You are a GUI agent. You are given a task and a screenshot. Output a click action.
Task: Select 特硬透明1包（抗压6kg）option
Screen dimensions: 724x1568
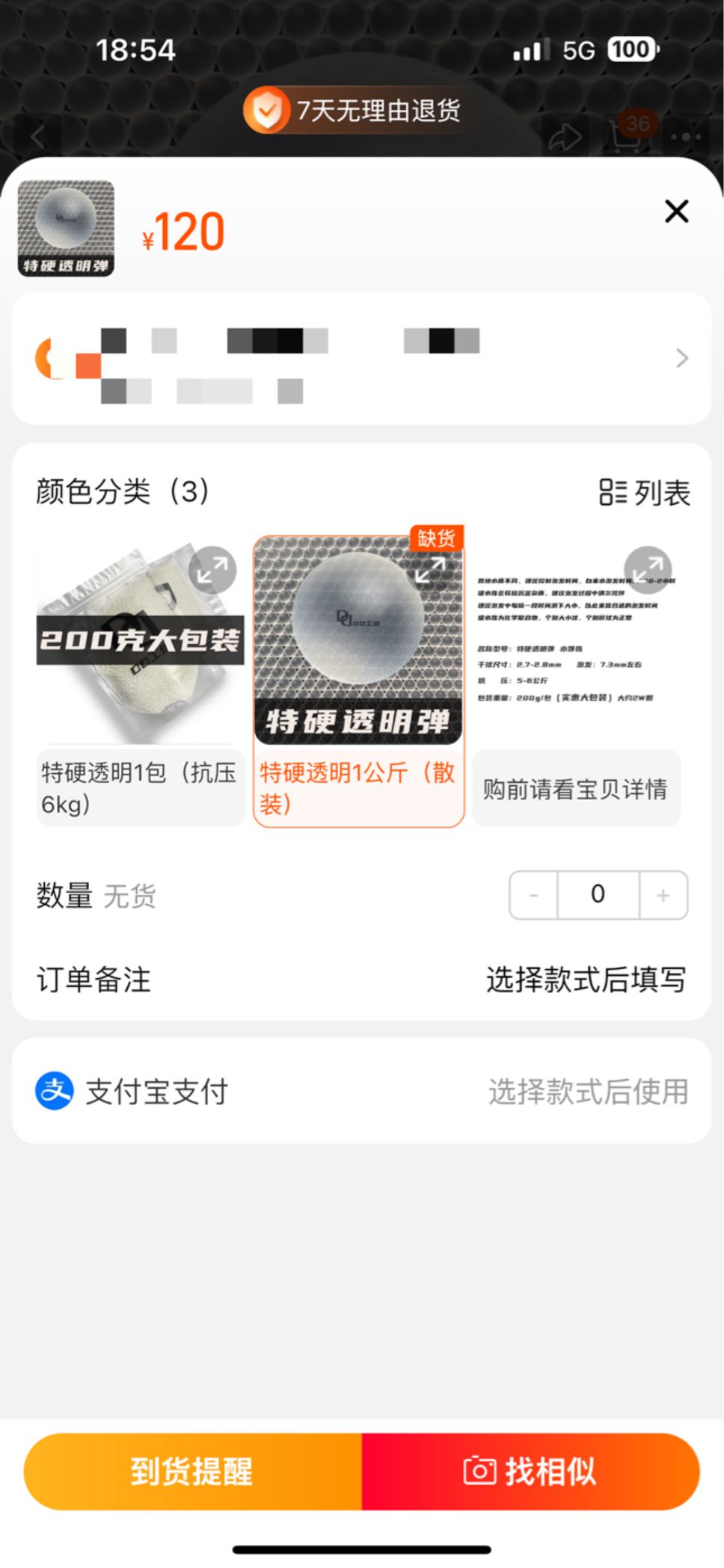[141, 788]
